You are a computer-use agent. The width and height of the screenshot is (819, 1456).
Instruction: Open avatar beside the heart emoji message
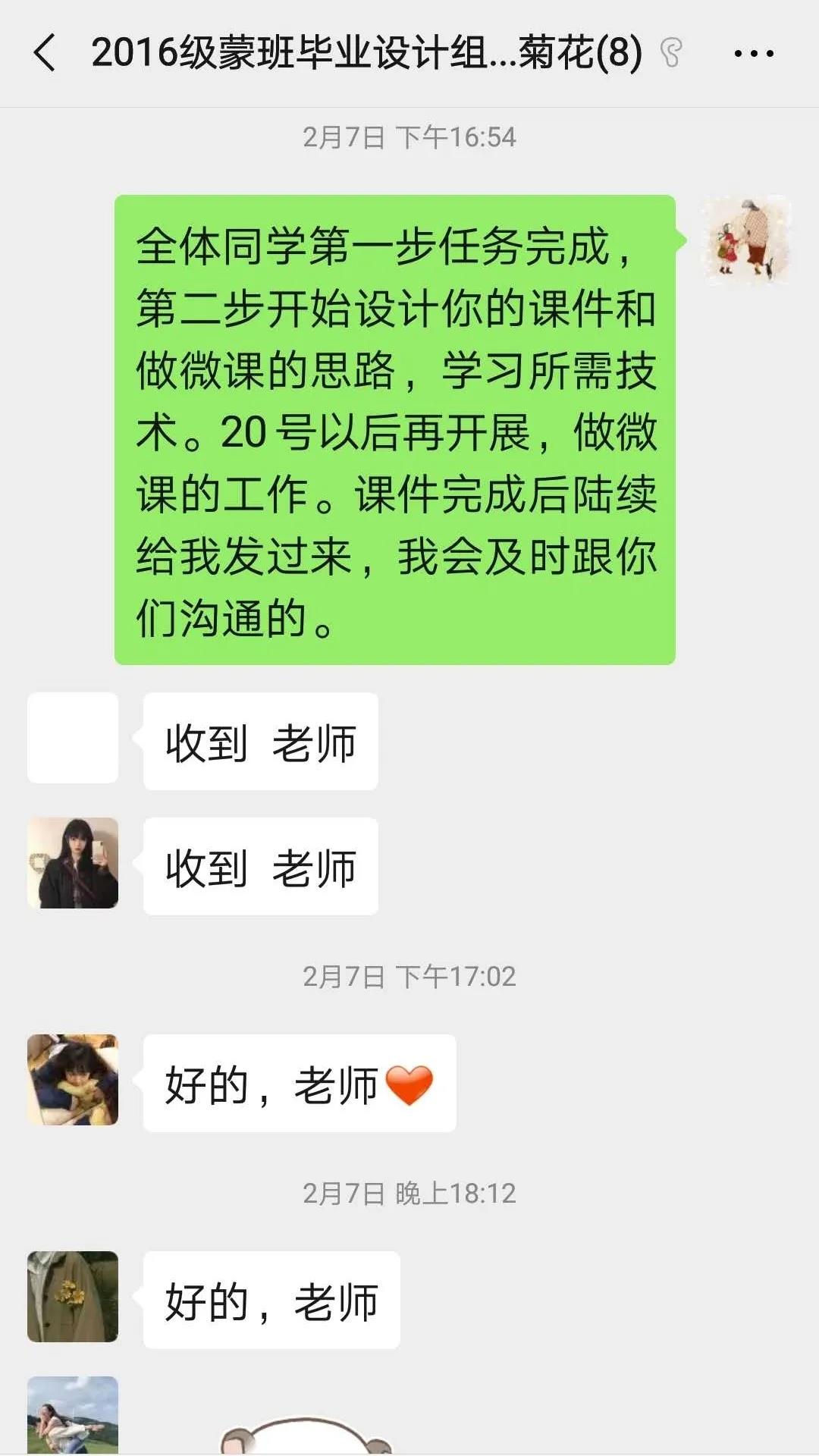(73, 1080)
